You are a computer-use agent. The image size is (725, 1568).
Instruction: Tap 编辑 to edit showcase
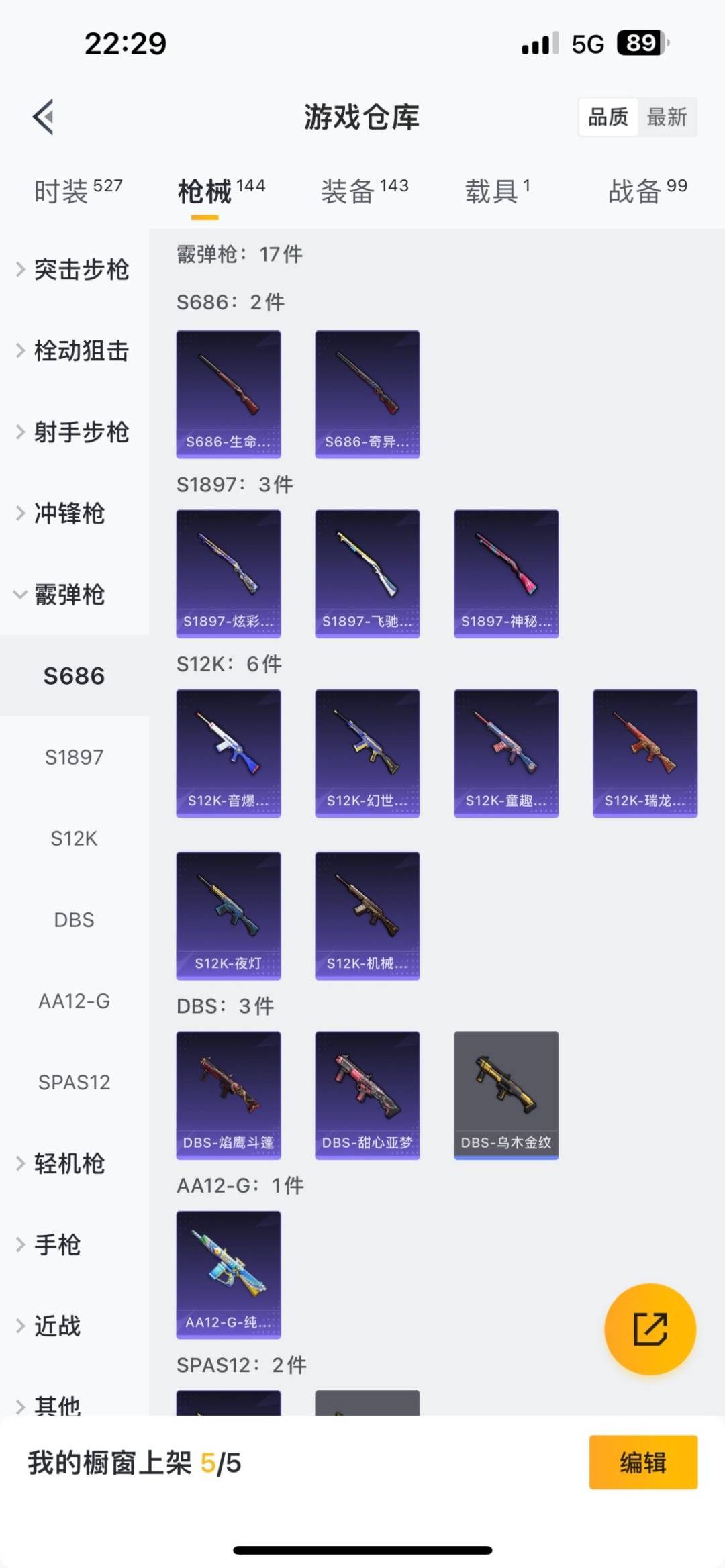pyautogui.click(x=643, y=1463)
